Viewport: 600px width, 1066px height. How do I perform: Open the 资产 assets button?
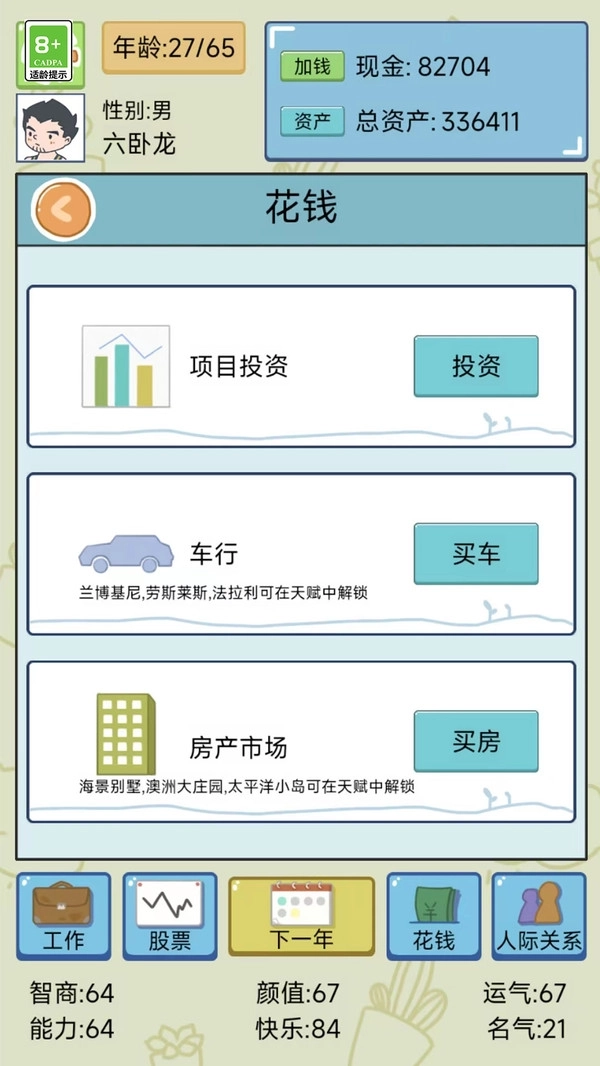pos(312,122)
